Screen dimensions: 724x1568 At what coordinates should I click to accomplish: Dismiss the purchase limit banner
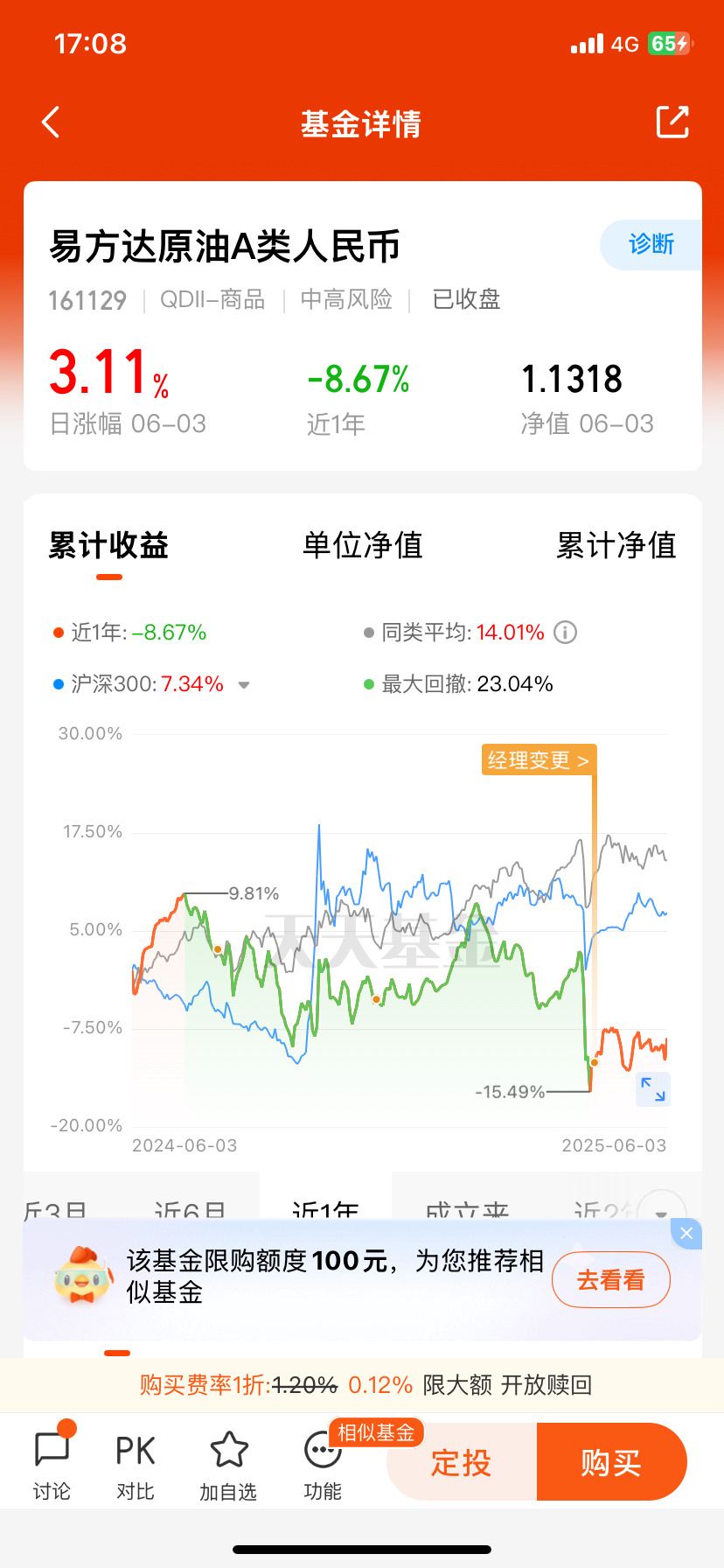pos(686,1234)
